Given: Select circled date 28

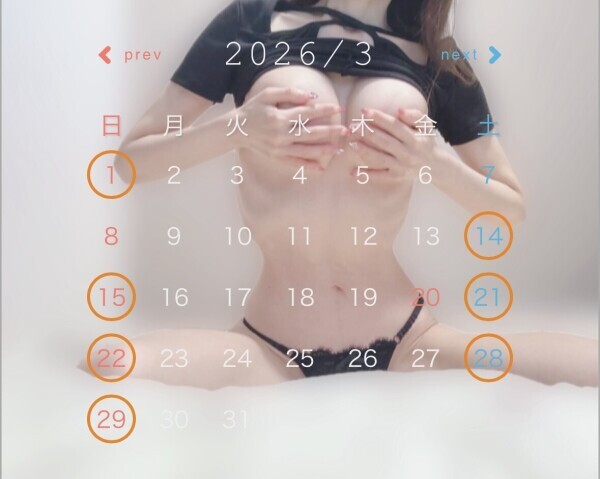Looking at the screenshot, I should tap(488, 358).
